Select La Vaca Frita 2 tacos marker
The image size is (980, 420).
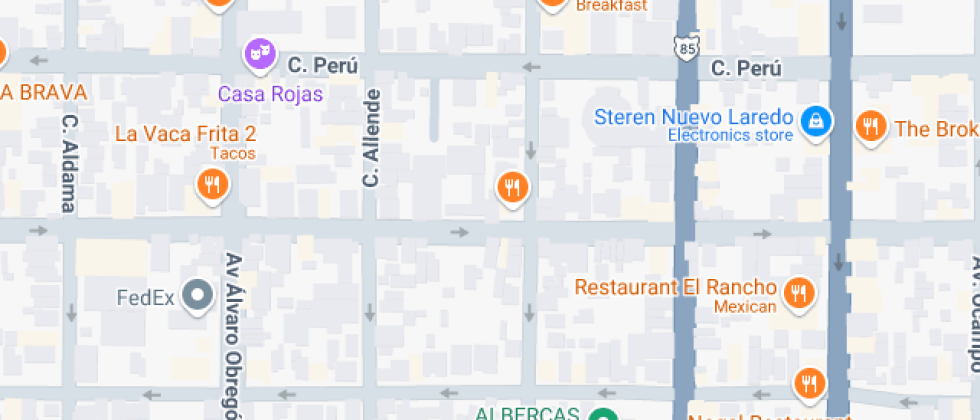211,185
